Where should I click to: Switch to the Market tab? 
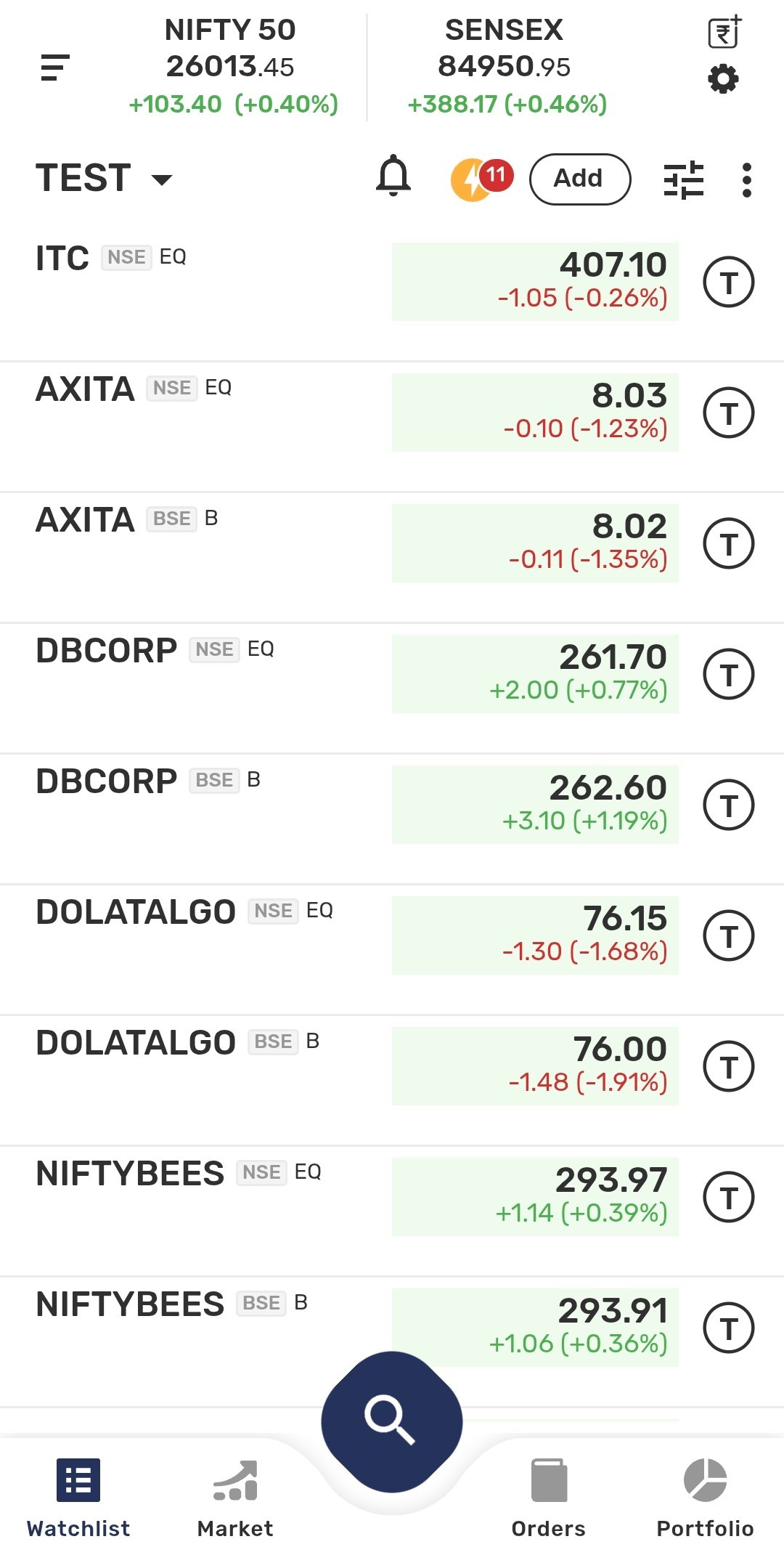coord(235,1498)
